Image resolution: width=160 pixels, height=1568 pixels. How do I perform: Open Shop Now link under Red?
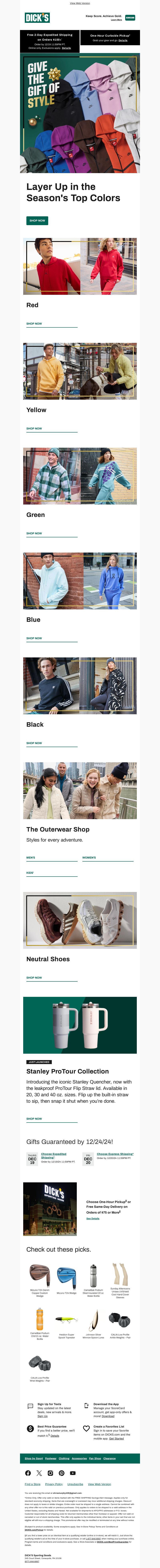[34, 324]
